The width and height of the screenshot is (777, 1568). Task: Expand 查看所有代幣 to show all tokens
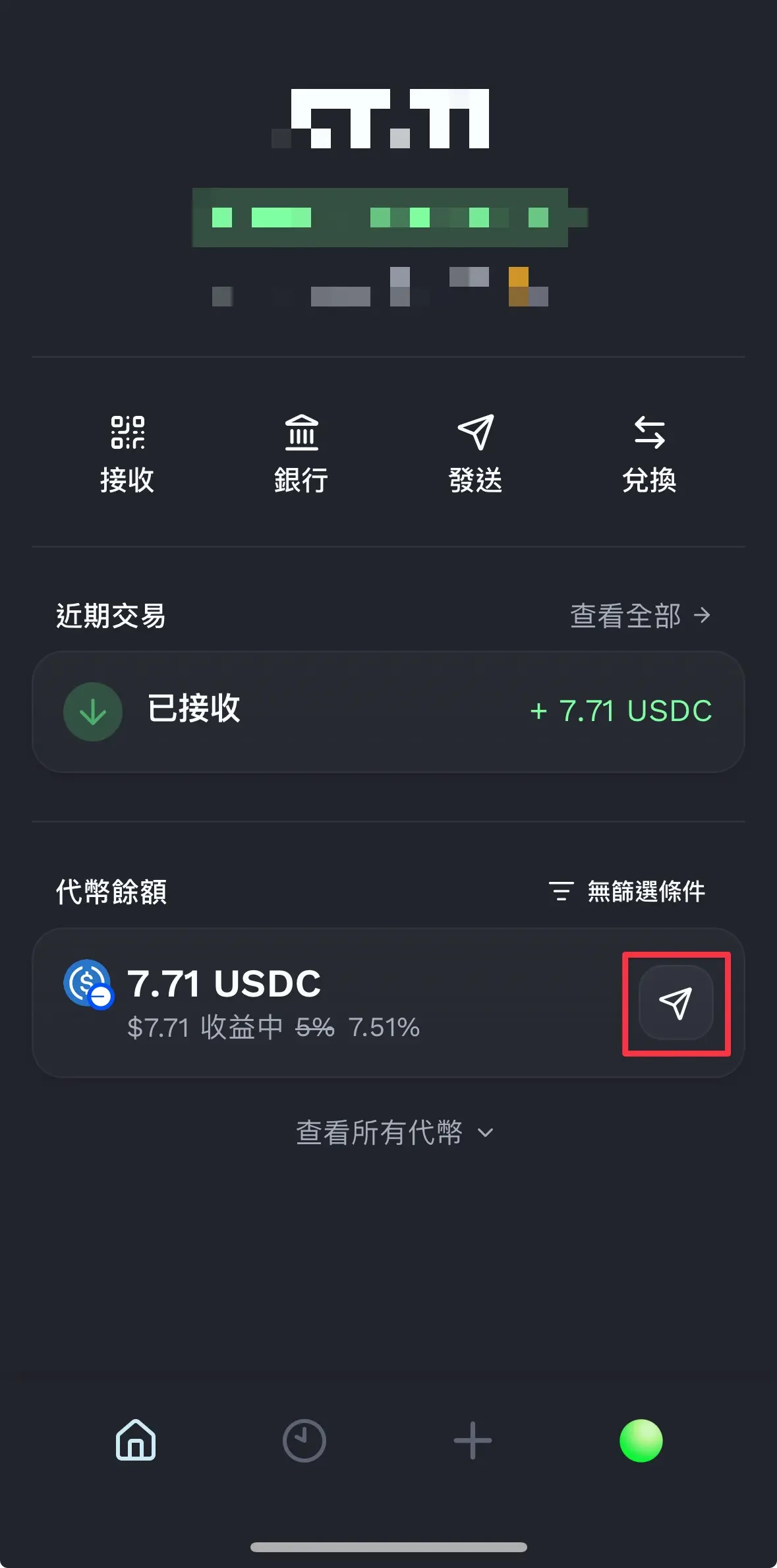point(393,1132)
